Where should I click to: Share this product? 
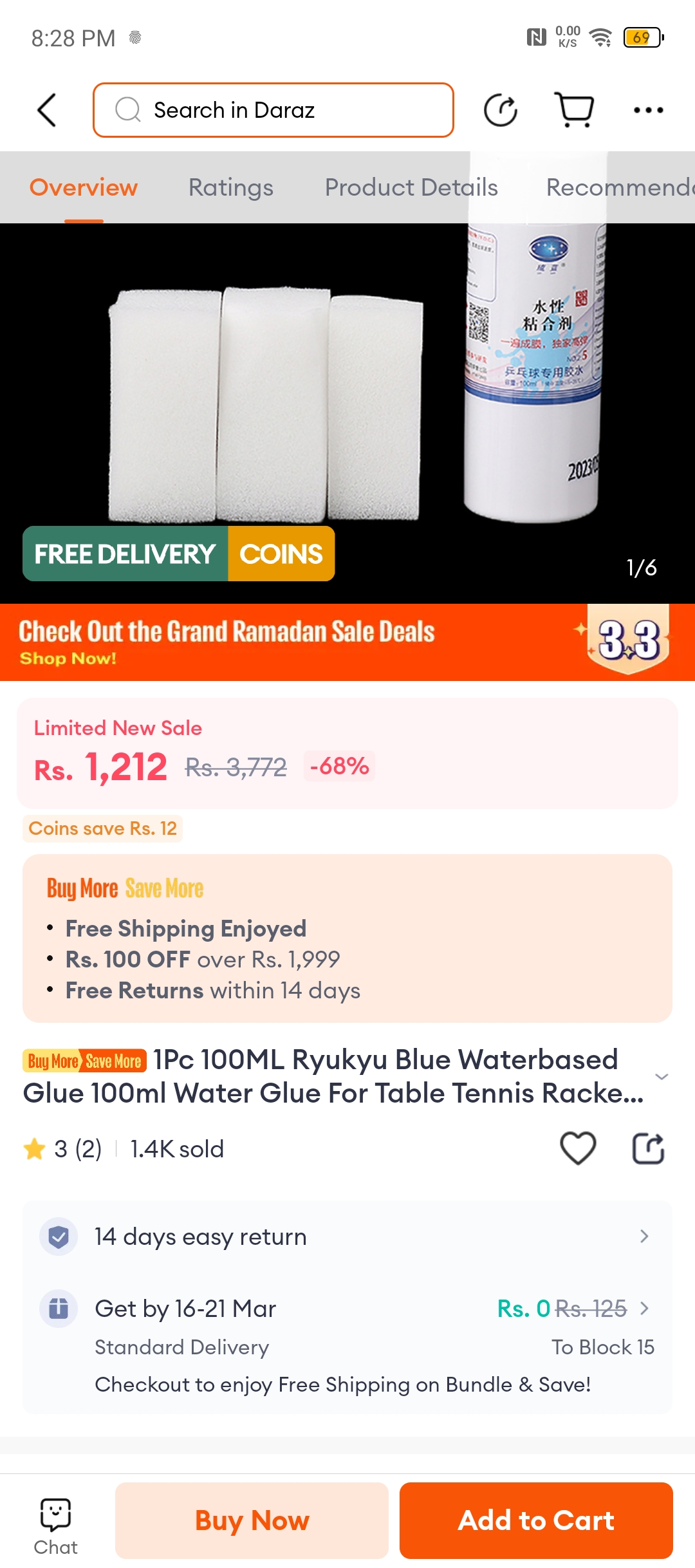(x=648, y=1148)
